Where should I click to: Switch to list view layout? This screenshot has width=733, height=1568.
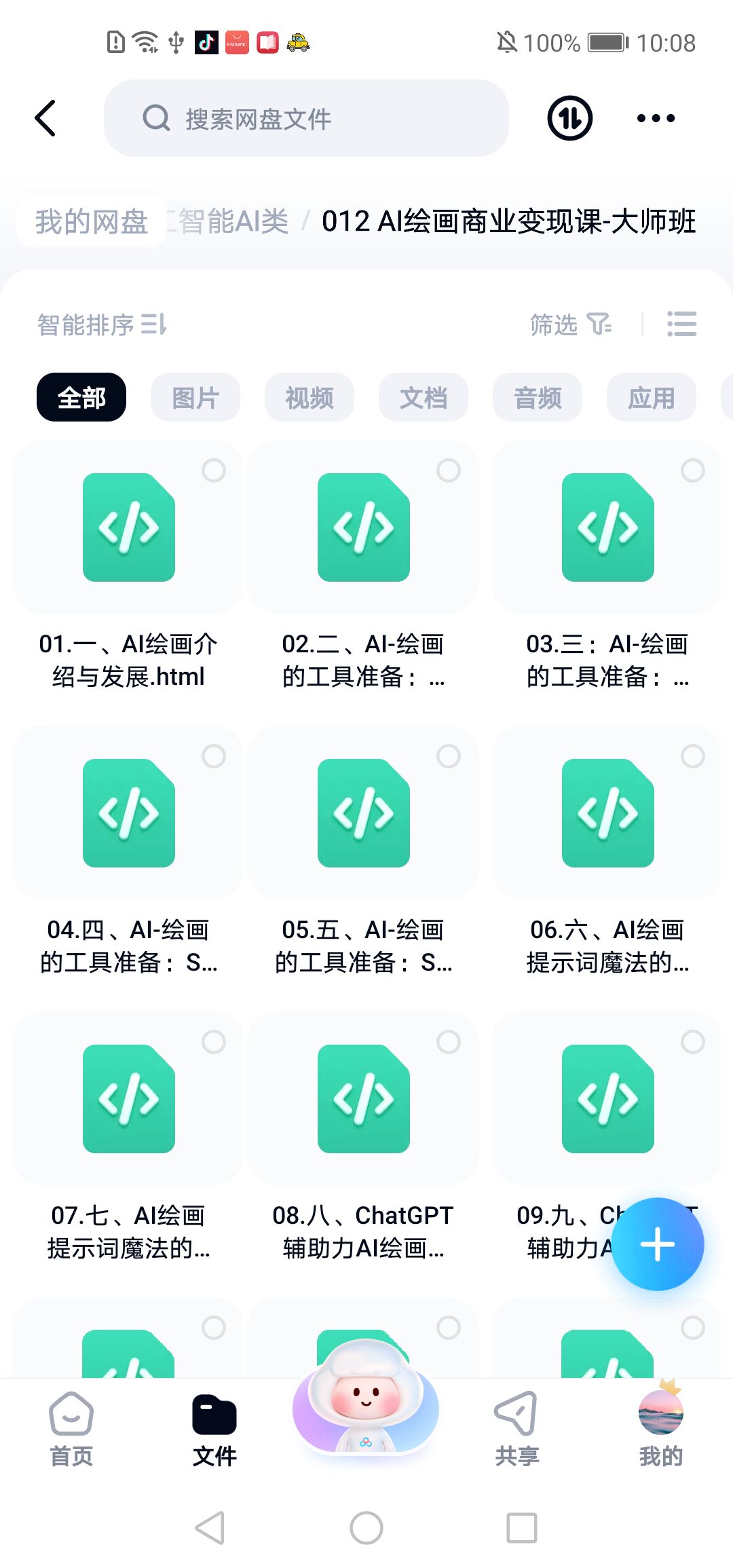point(681,324)
